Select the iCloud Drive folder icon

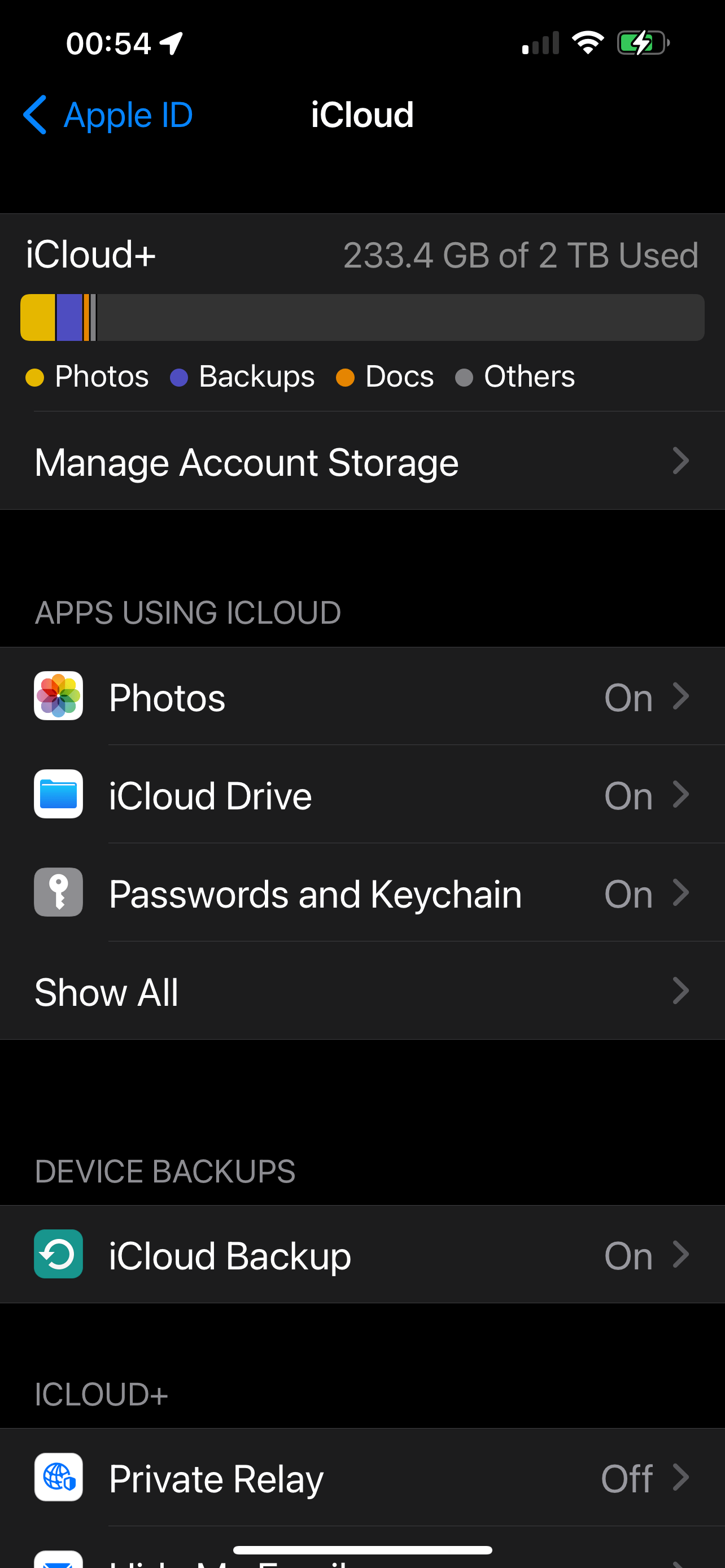(58, 795)
